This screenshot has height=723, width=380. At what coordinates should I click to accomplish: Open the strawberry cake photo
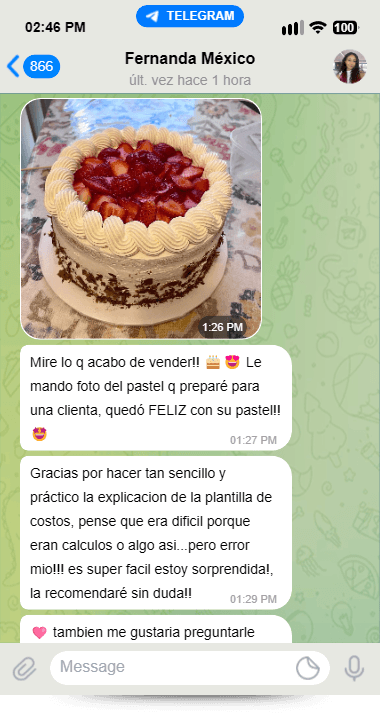141,219
